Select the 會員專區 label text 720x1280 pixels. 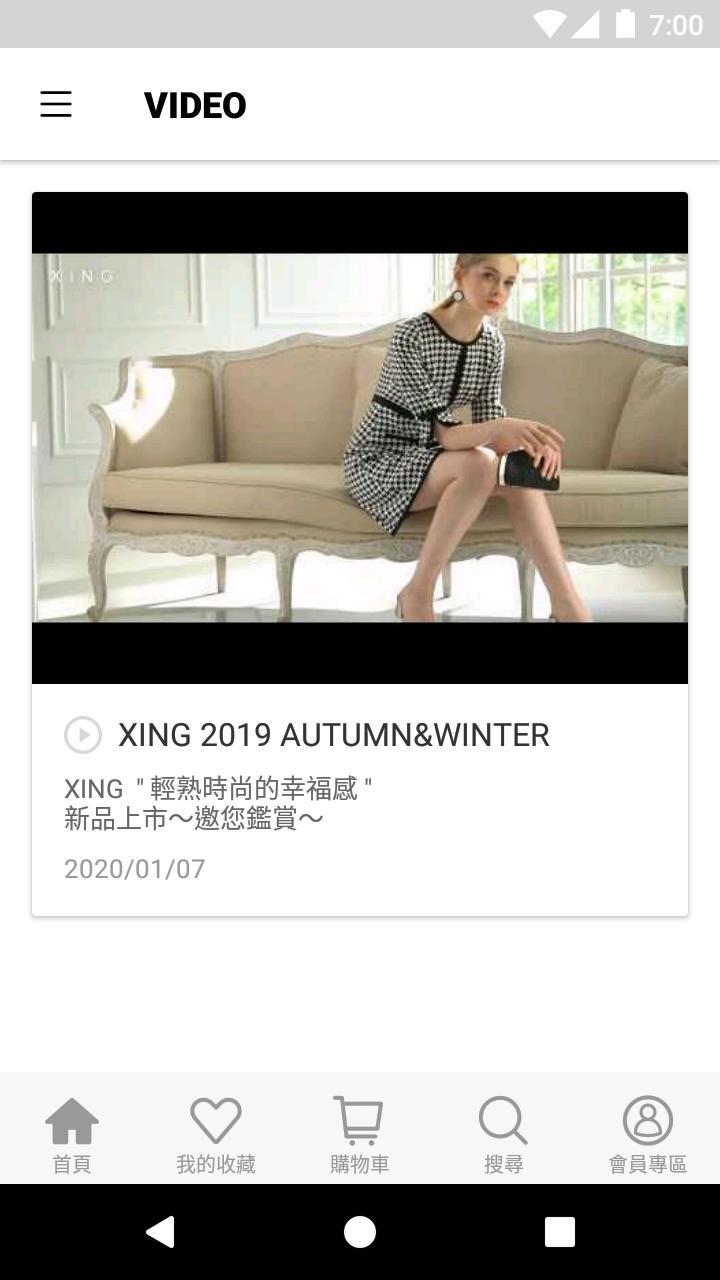[647, 1163]
